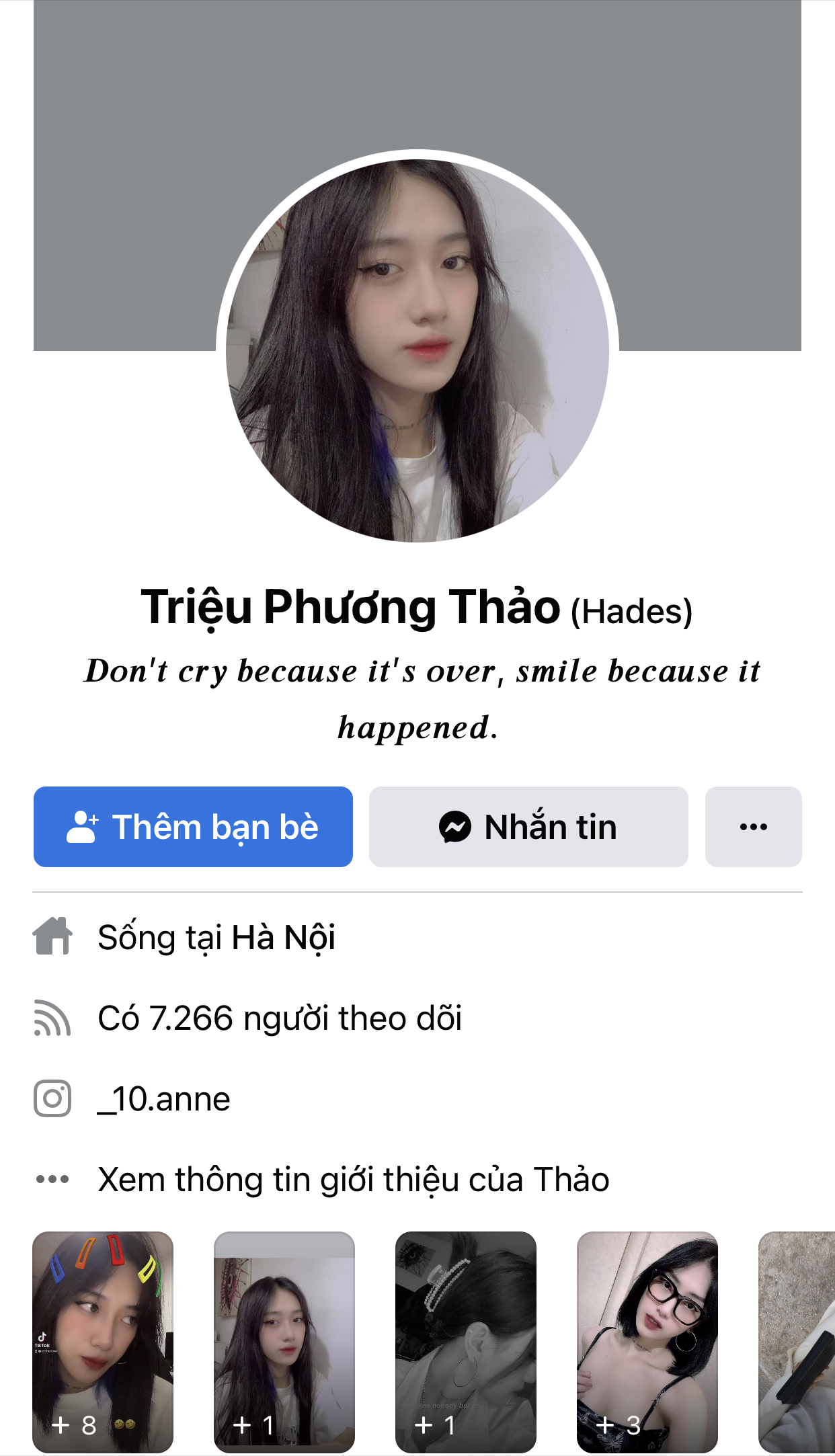Open the second featured tile showing a selfie
The width and height of the screenshot is (835, 1456).
pyautogui.click(x=284, y=1342)
